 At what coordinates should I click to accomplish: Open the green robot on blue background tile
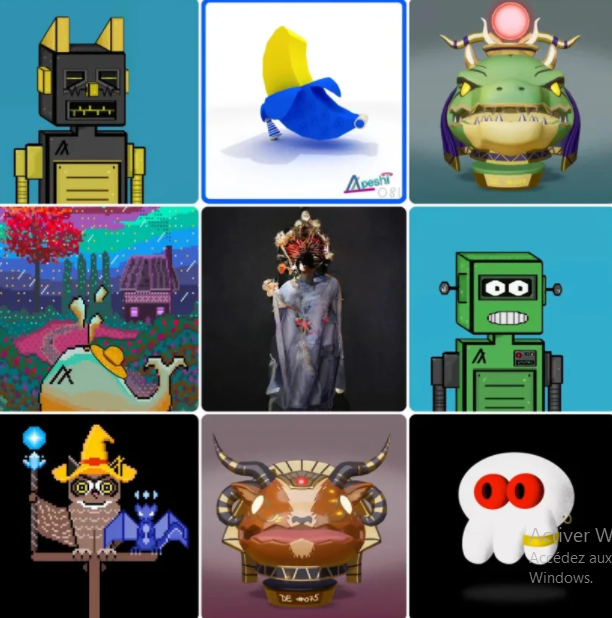[x=510, y=308]
